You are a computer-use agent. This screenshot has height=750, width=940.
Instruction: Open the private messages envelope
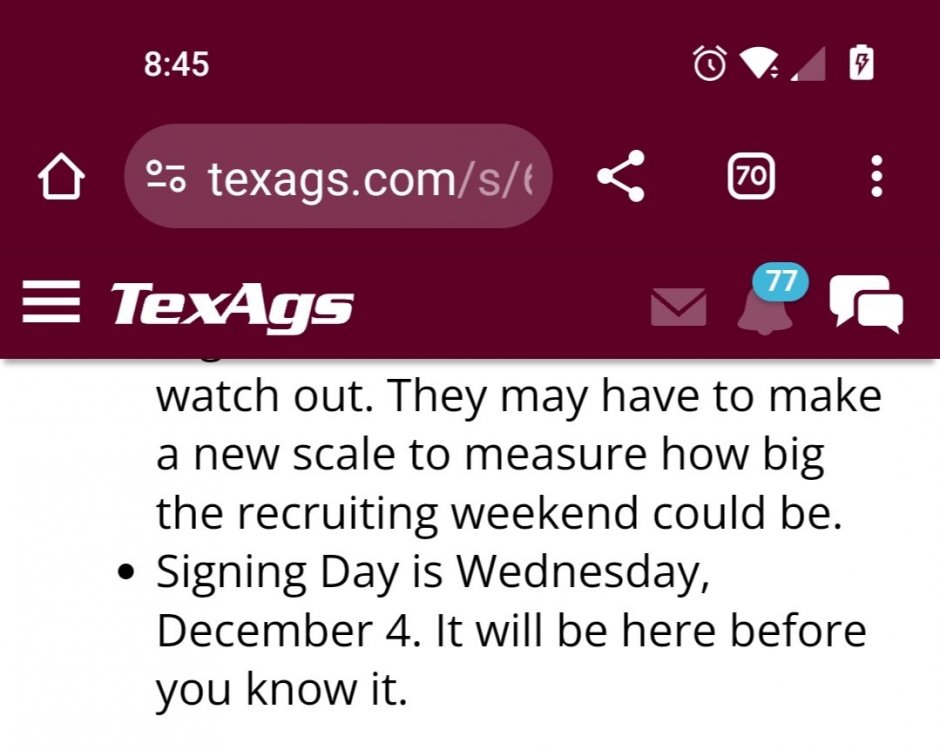[677, 307]
